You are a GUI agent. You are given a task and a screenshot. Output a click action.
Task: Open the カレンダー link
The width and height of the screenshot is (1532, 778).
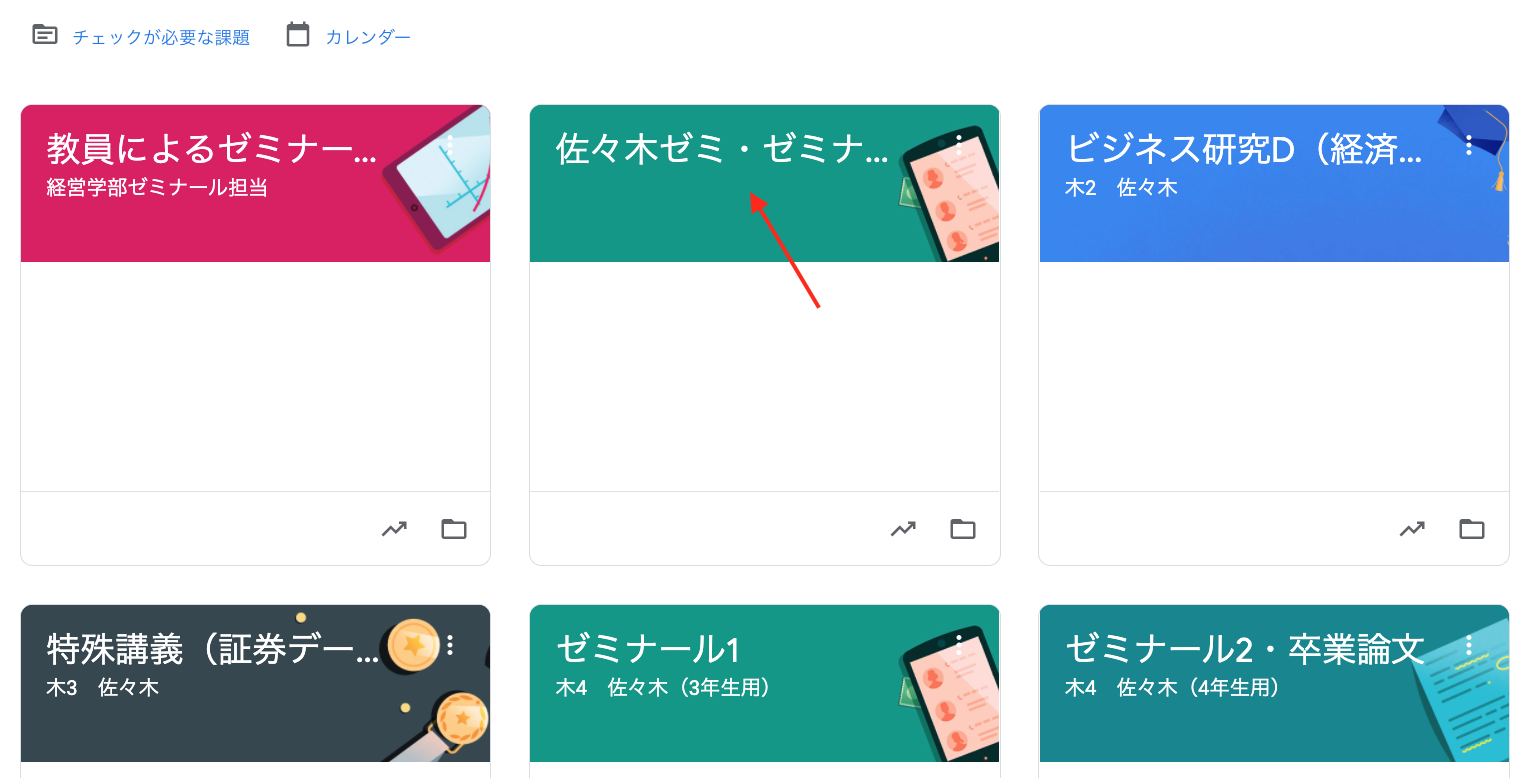[x=367, y=37]
